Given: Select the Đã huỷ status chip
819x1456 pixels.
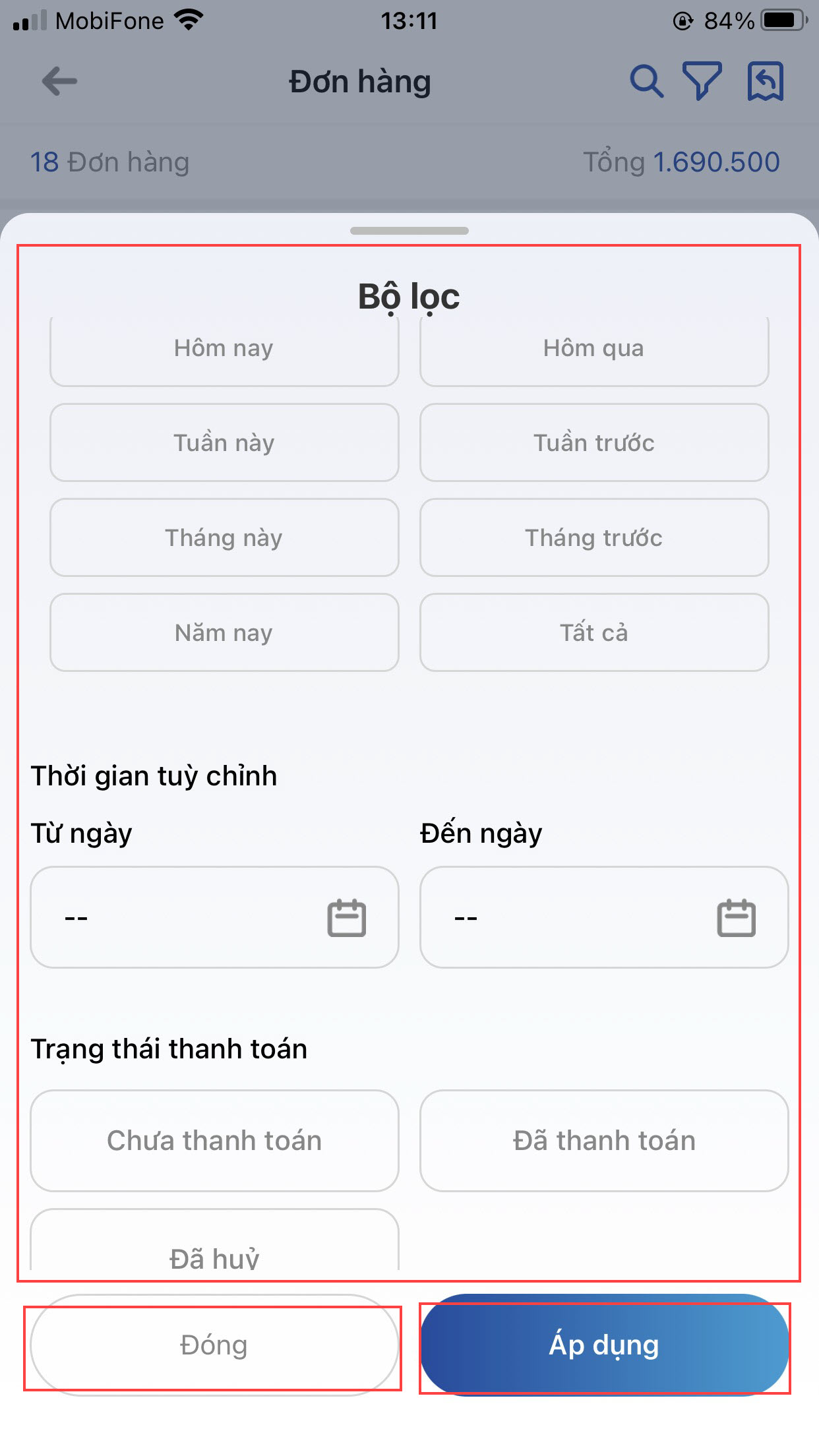Looking at the screenshot, I should click(x=214, y=1250).
